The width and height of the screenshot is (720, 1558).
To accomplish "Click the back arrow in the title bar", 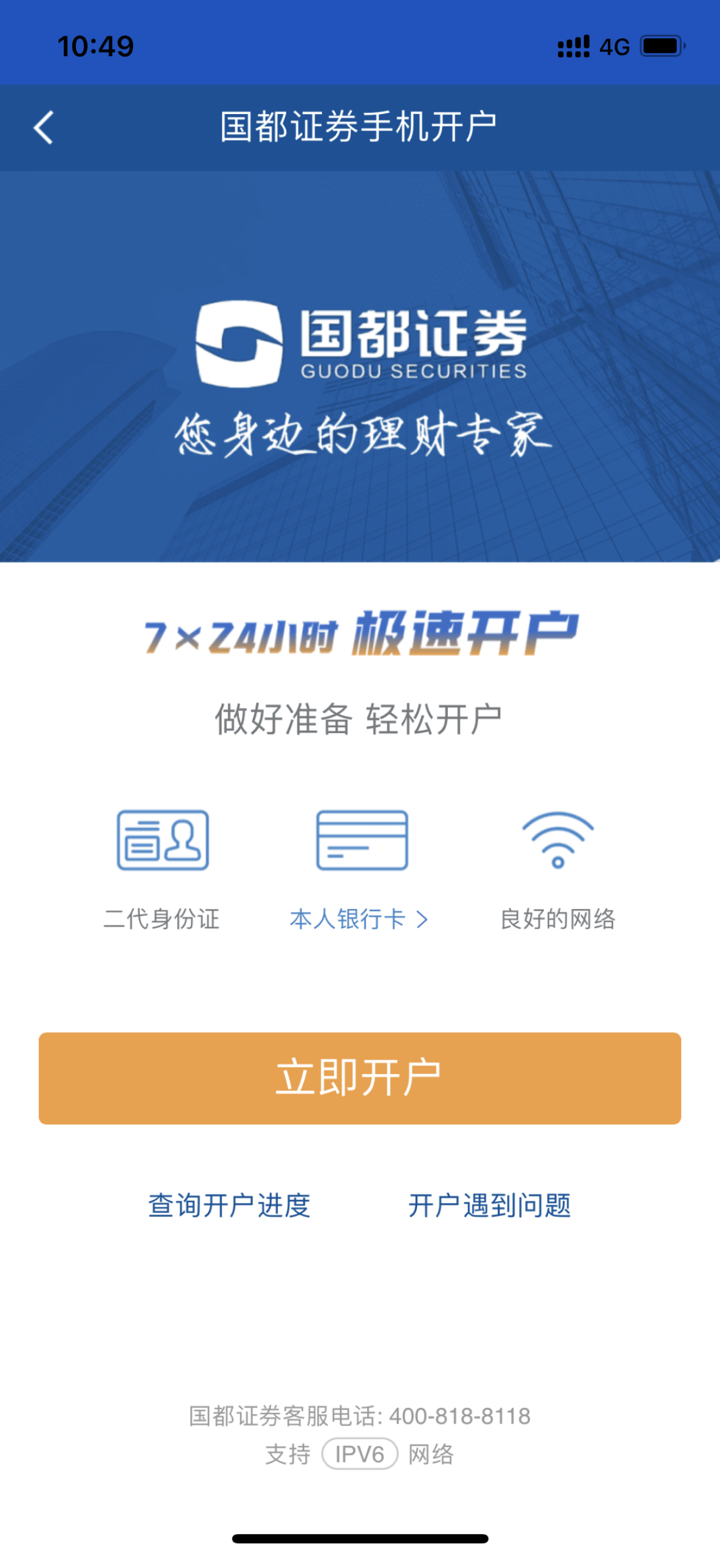I will pos(42,128).
